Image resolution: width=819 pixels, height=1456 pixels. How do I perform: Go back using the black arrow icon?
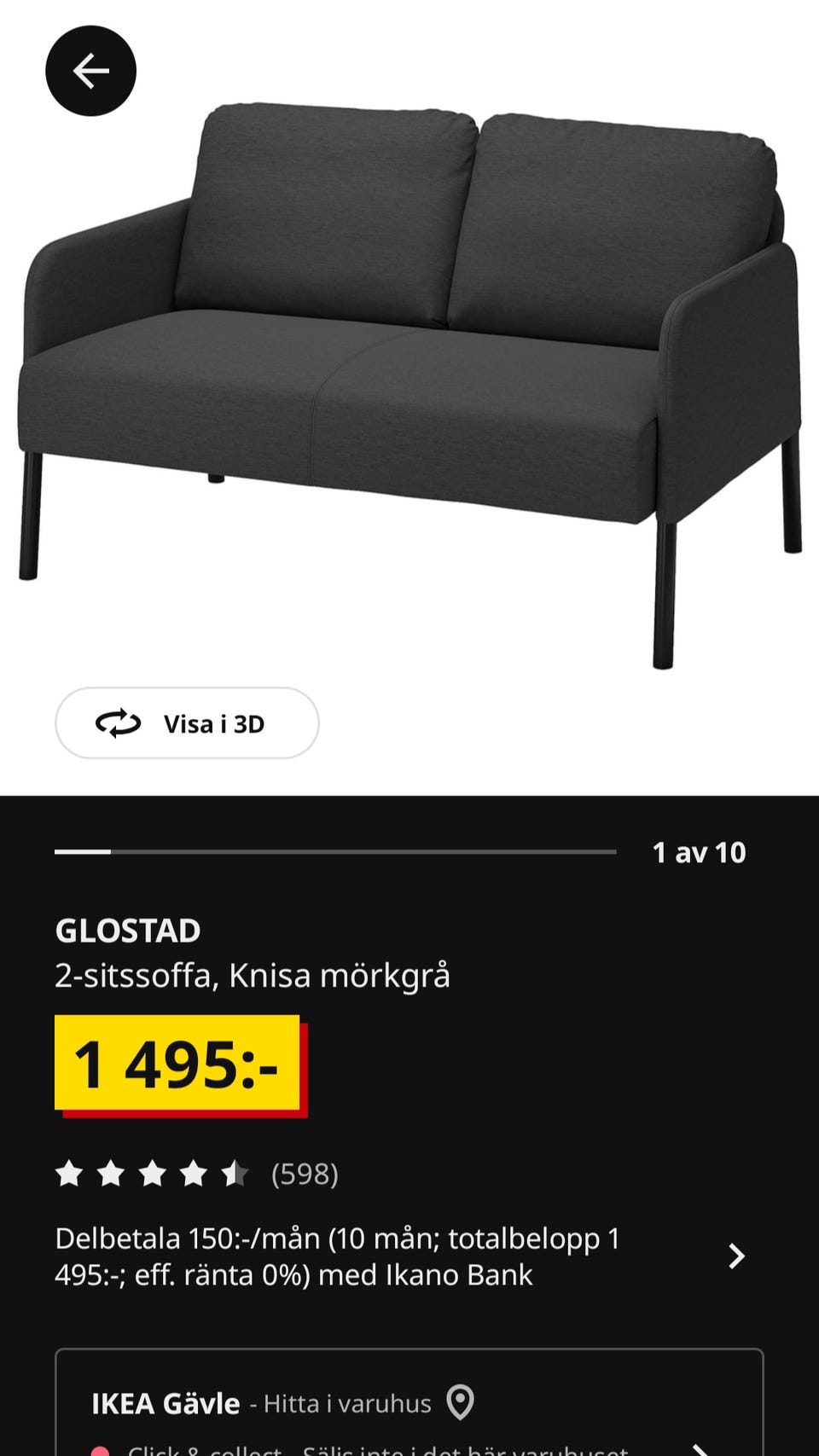(91, 72)
